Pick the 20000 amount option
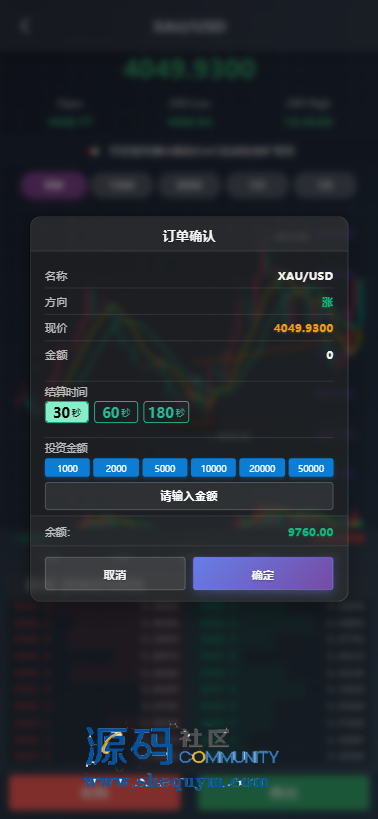The image size is (378, 819). click(262, 468)
